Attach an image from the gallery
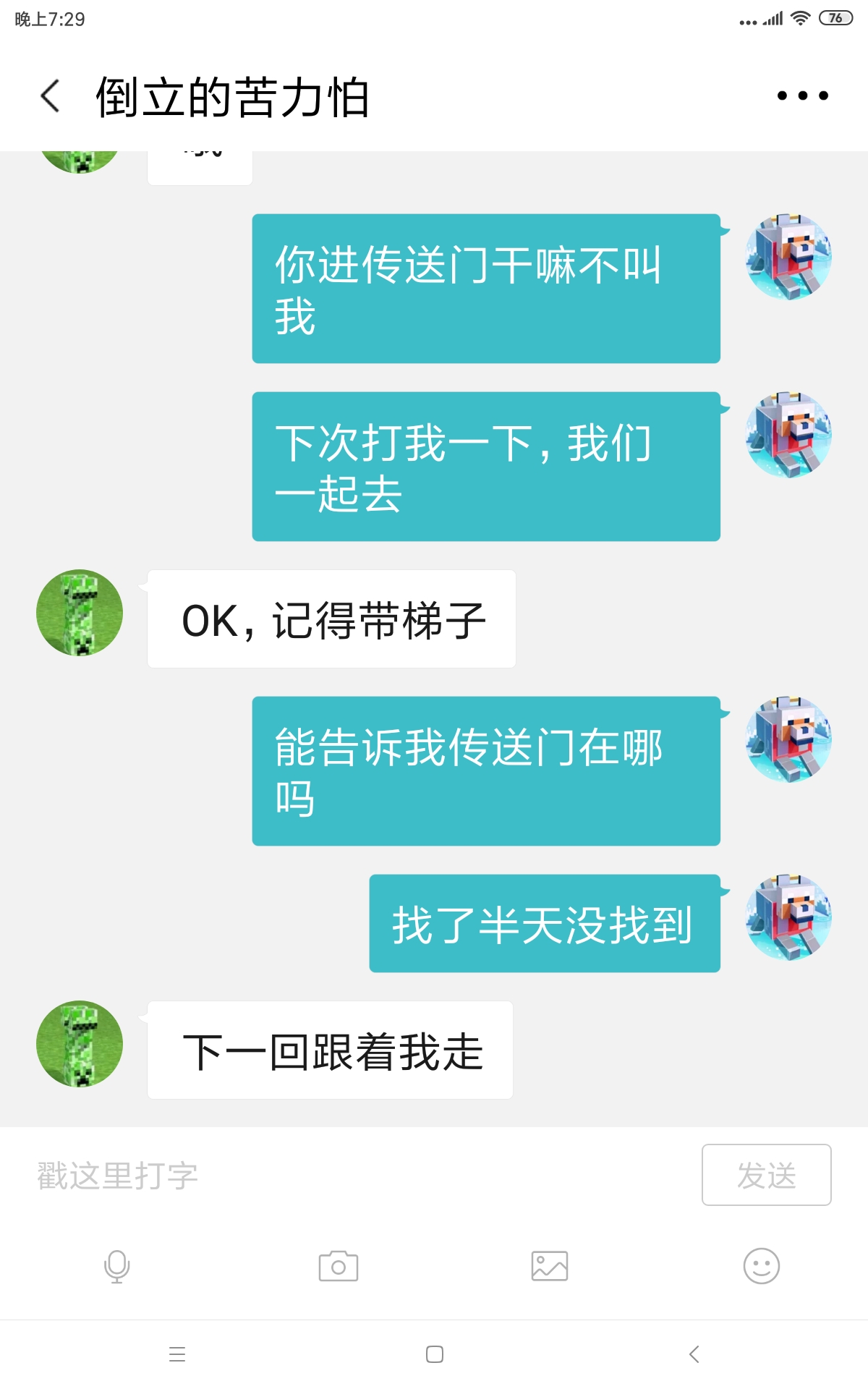The width and height of the screenshot is (868, 1389). [x=549, y=1266]
